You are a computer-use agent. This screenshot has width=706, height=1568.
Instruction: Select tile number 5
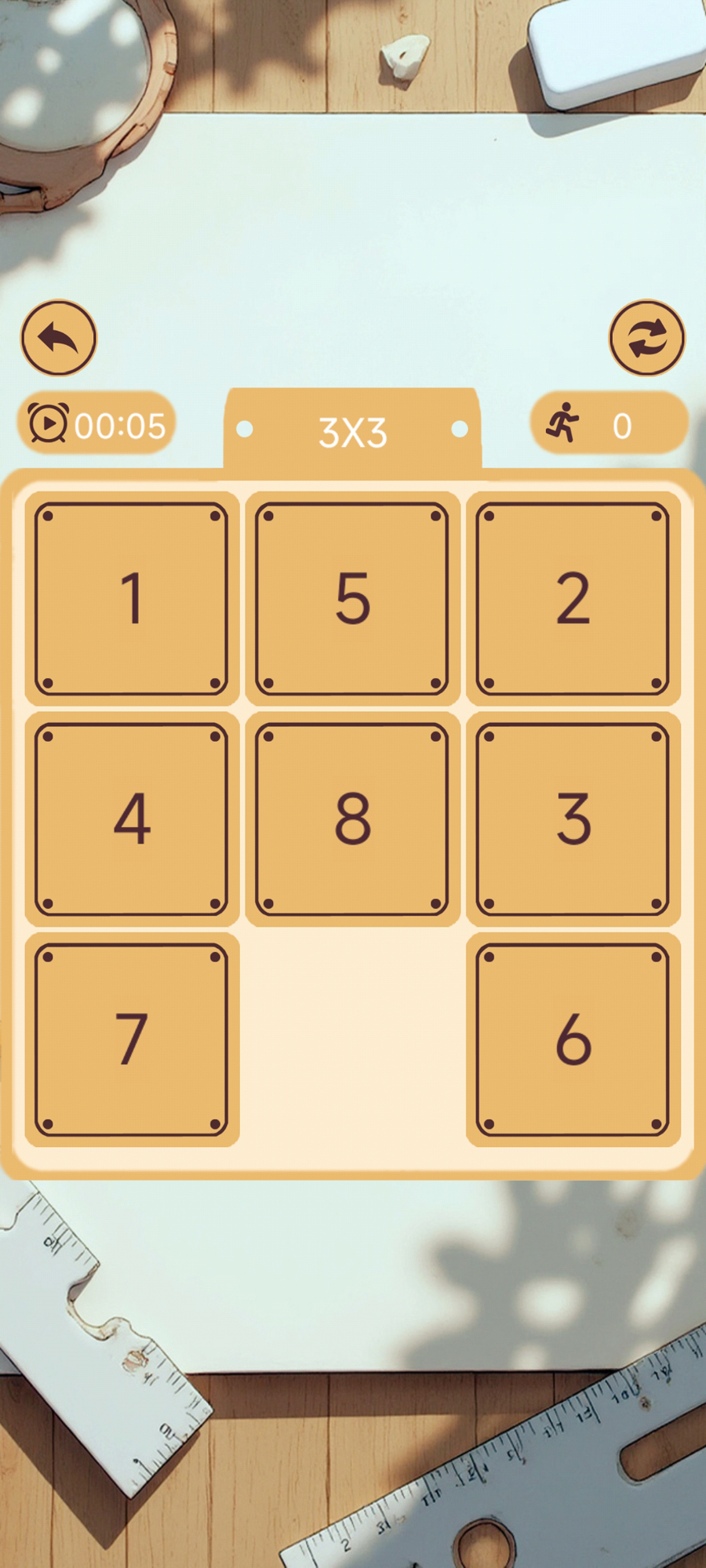pyautogui.click(x=352, y=598)
